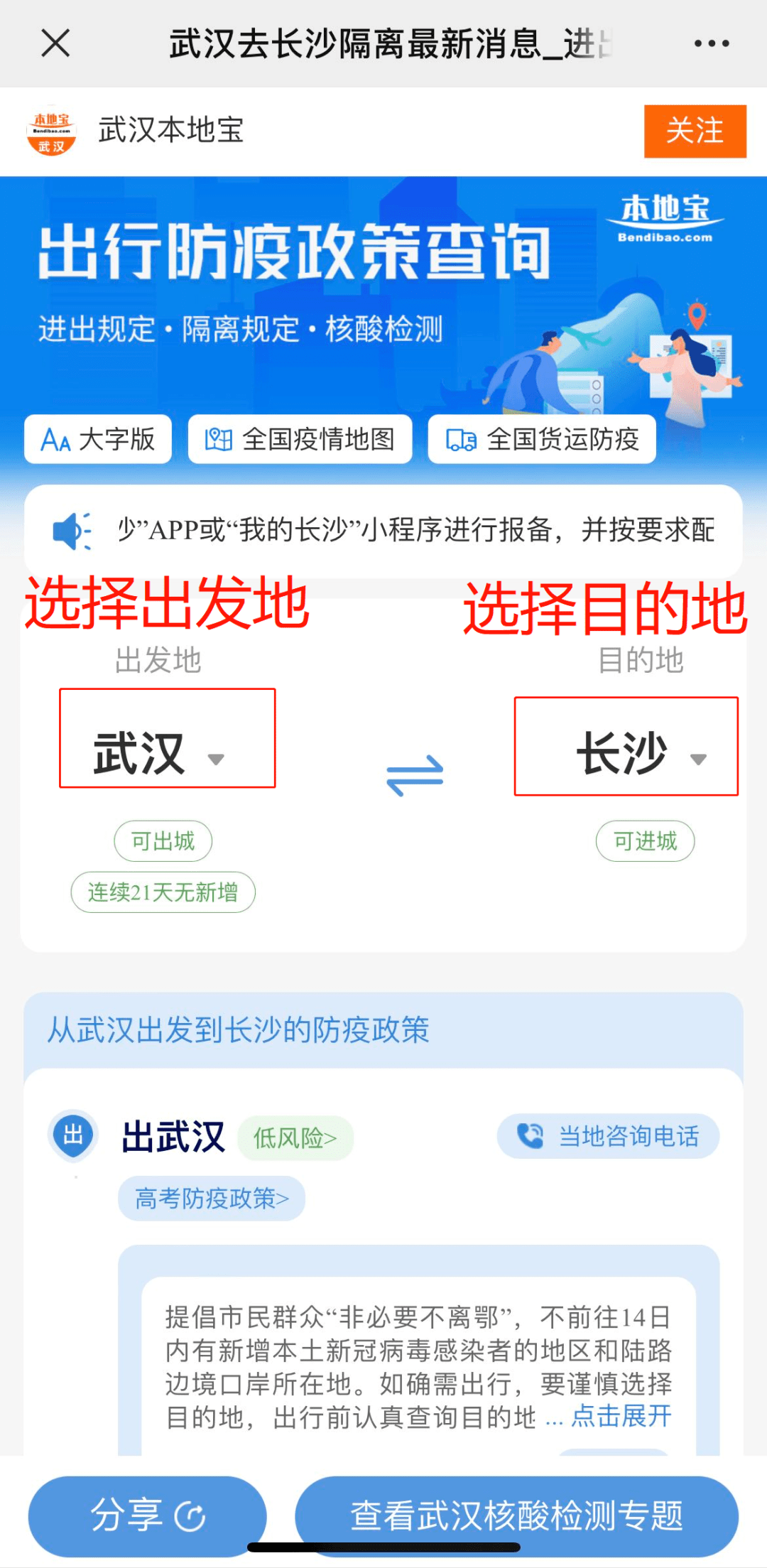Expand policy text via 点击展开
The width and height of the screenshot is (767, 1568).
[621, 1416]
